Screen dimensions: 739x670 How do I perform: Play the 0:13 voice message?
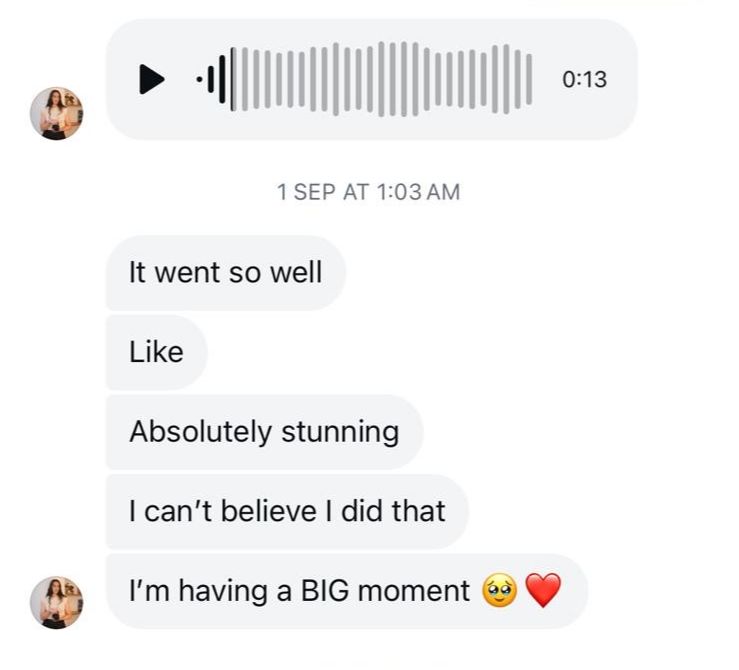coord(152,78)
